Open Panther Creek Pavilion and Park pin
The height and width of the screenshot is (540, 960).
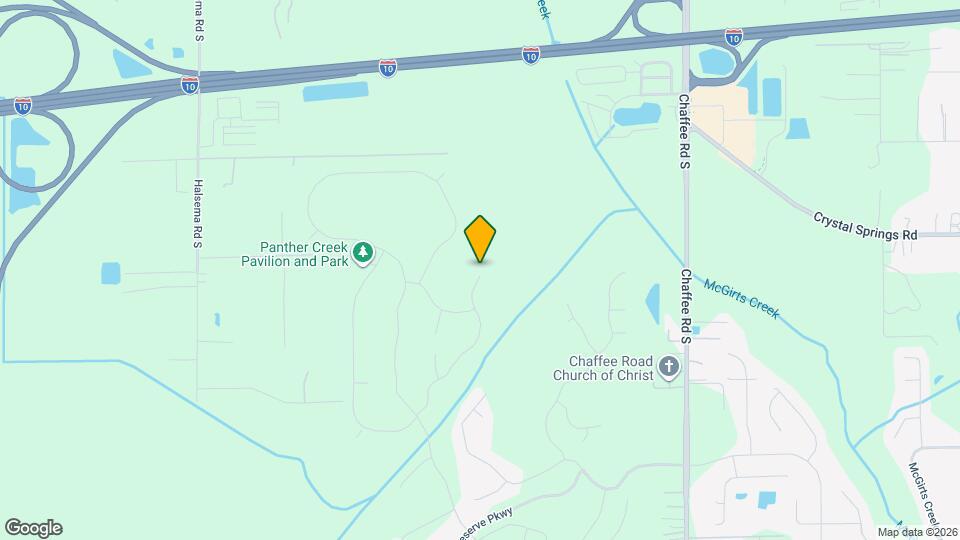(365, 253)
